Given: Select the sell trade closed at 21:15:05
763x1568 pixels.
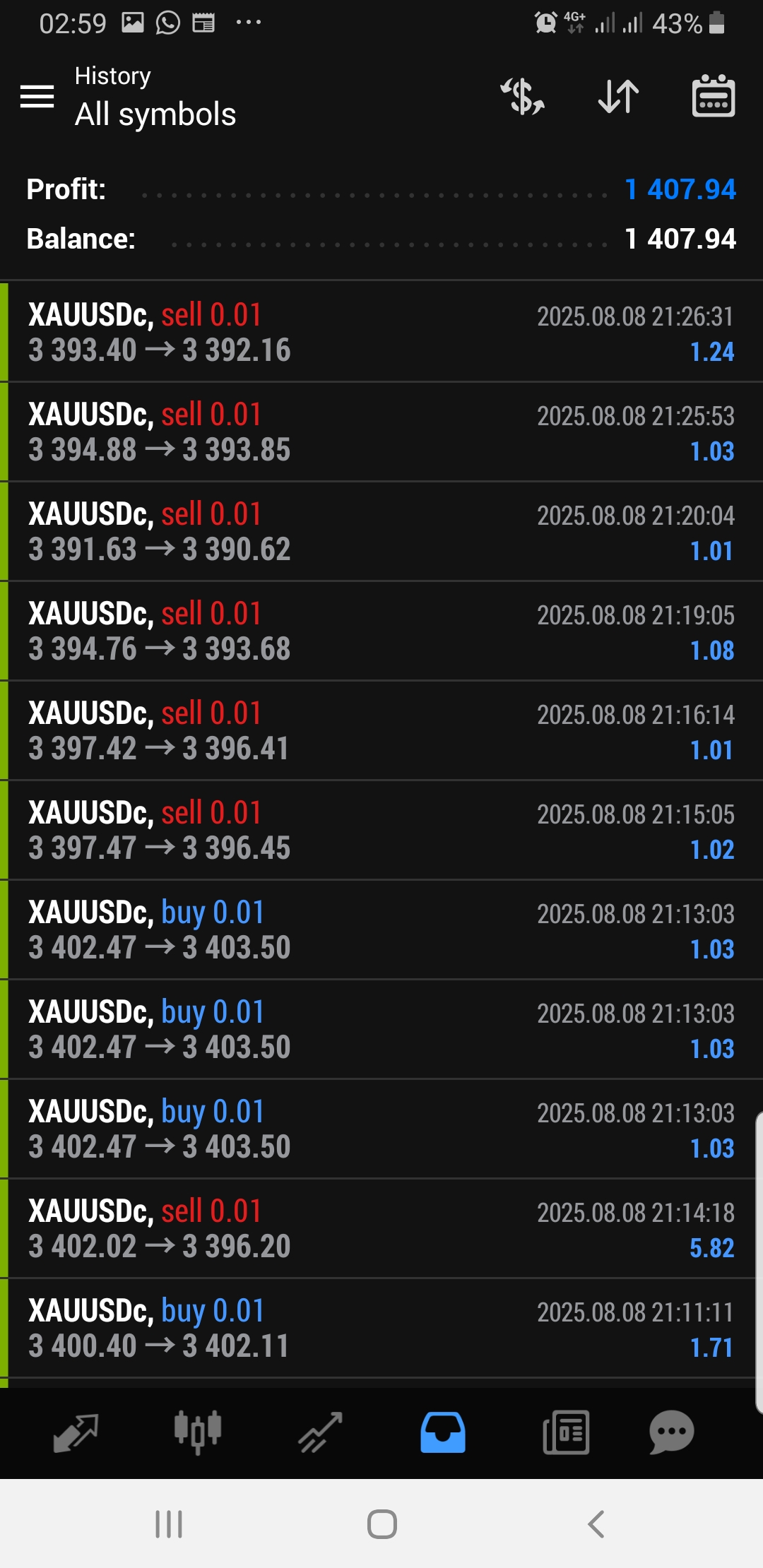Looking at the screenshot, I should (381, 830).
